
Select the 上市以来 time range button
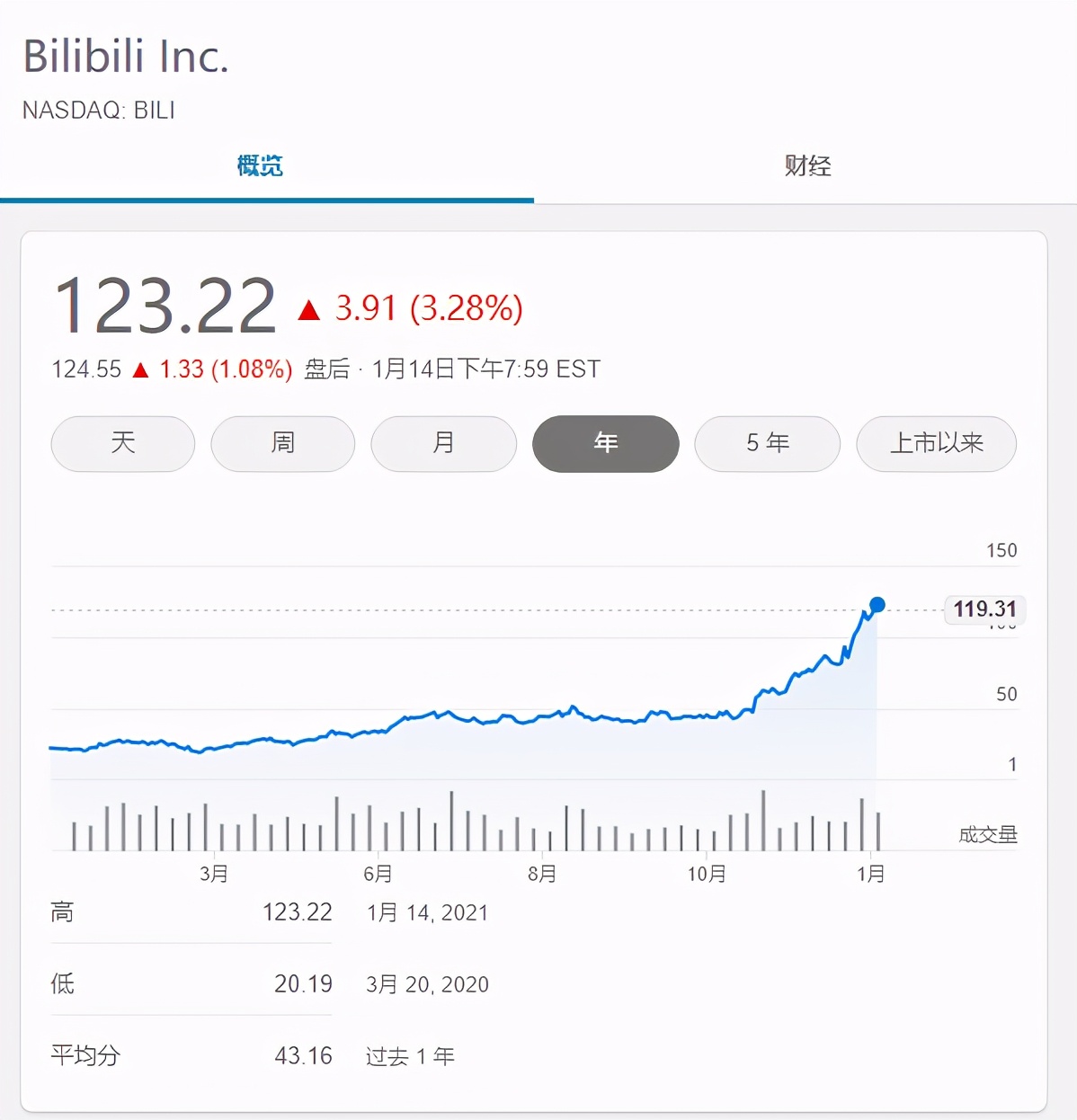pyautogui.click(x=936, y=443)
